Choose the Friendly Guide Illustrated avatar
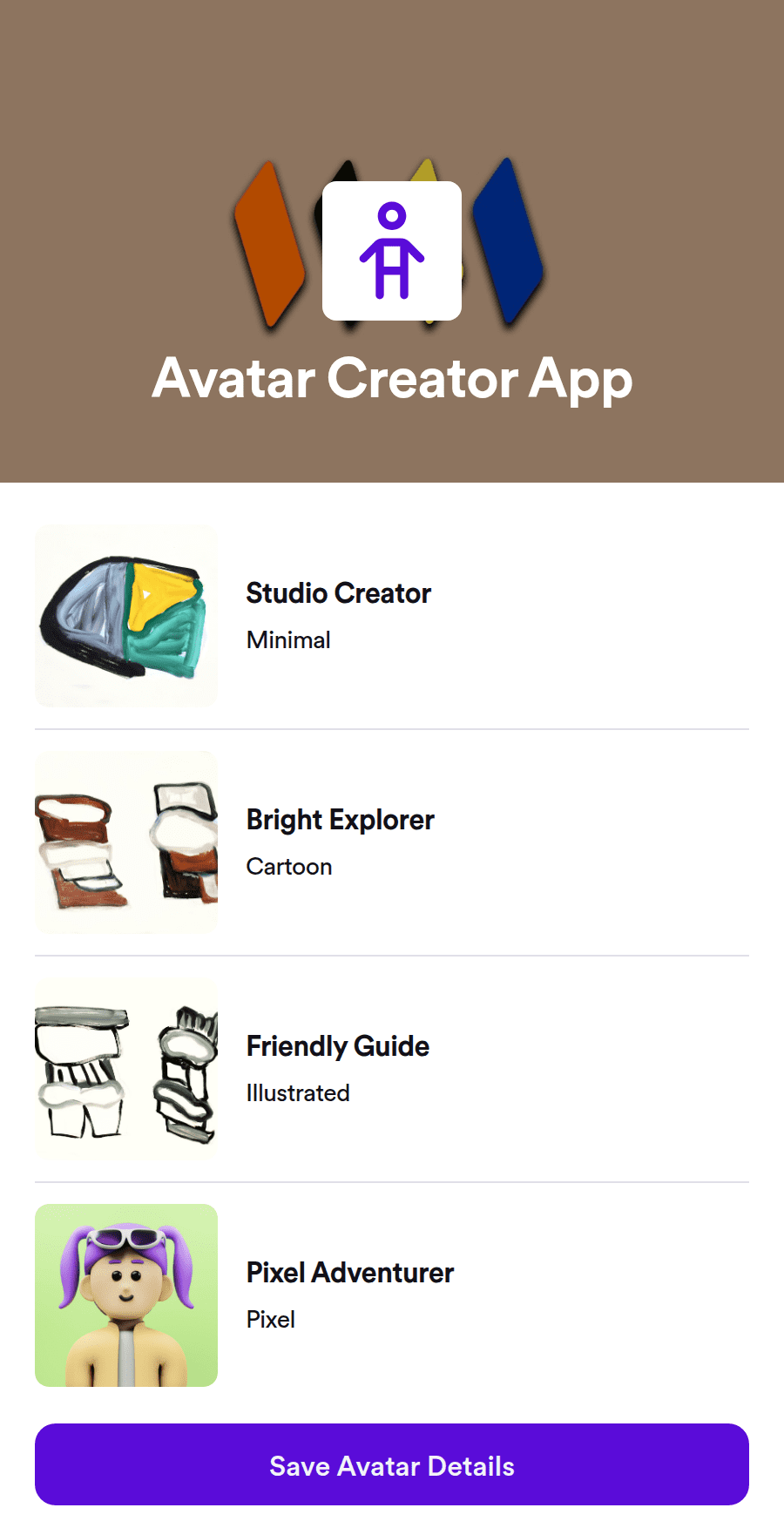 (392, 1069)
